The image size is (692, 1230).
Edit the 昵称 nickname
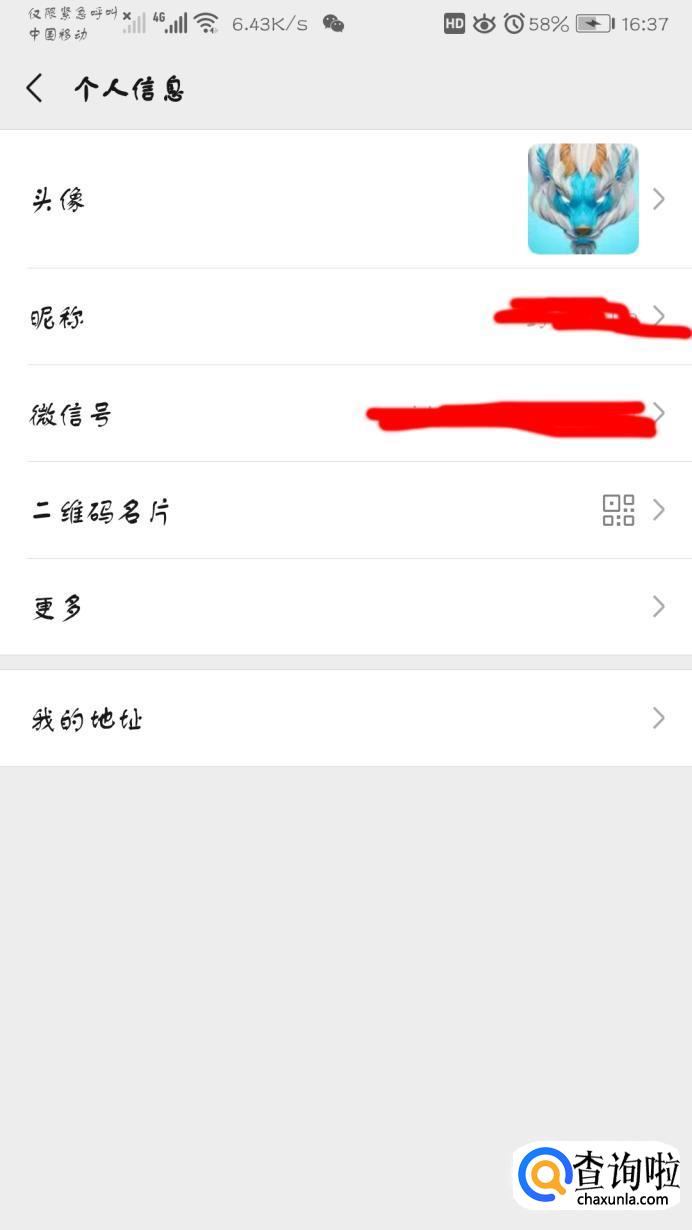pyautogui.click(x=346, y=317)
